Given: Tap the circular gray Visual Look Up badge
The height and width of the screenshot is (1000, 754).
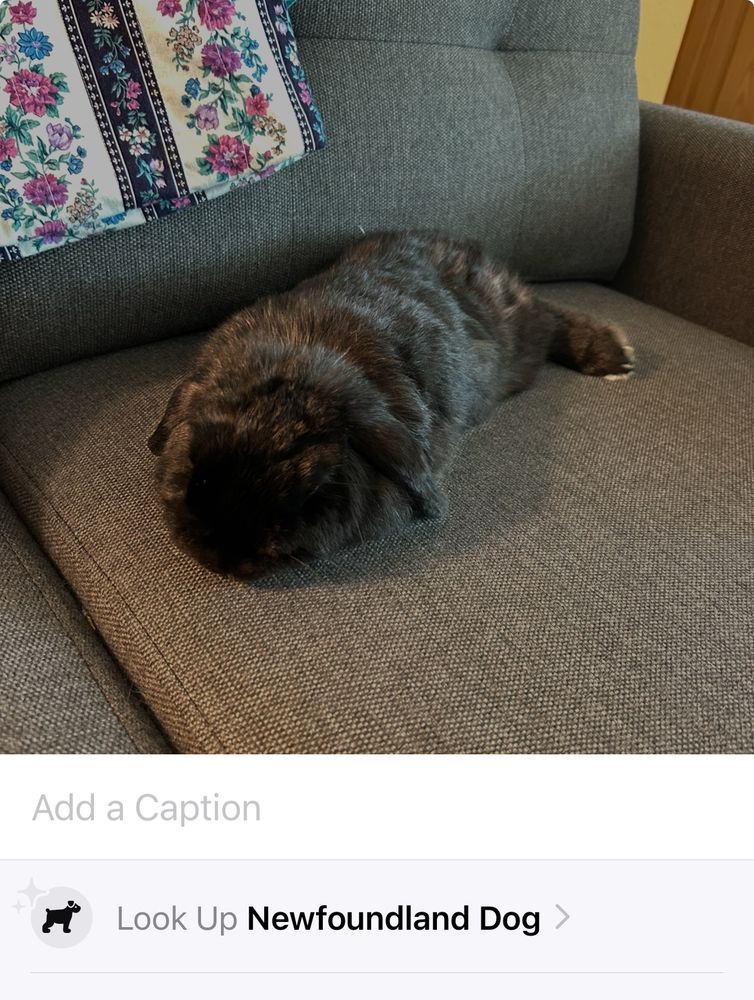Looking at the screenshot, I should [62, 913].
